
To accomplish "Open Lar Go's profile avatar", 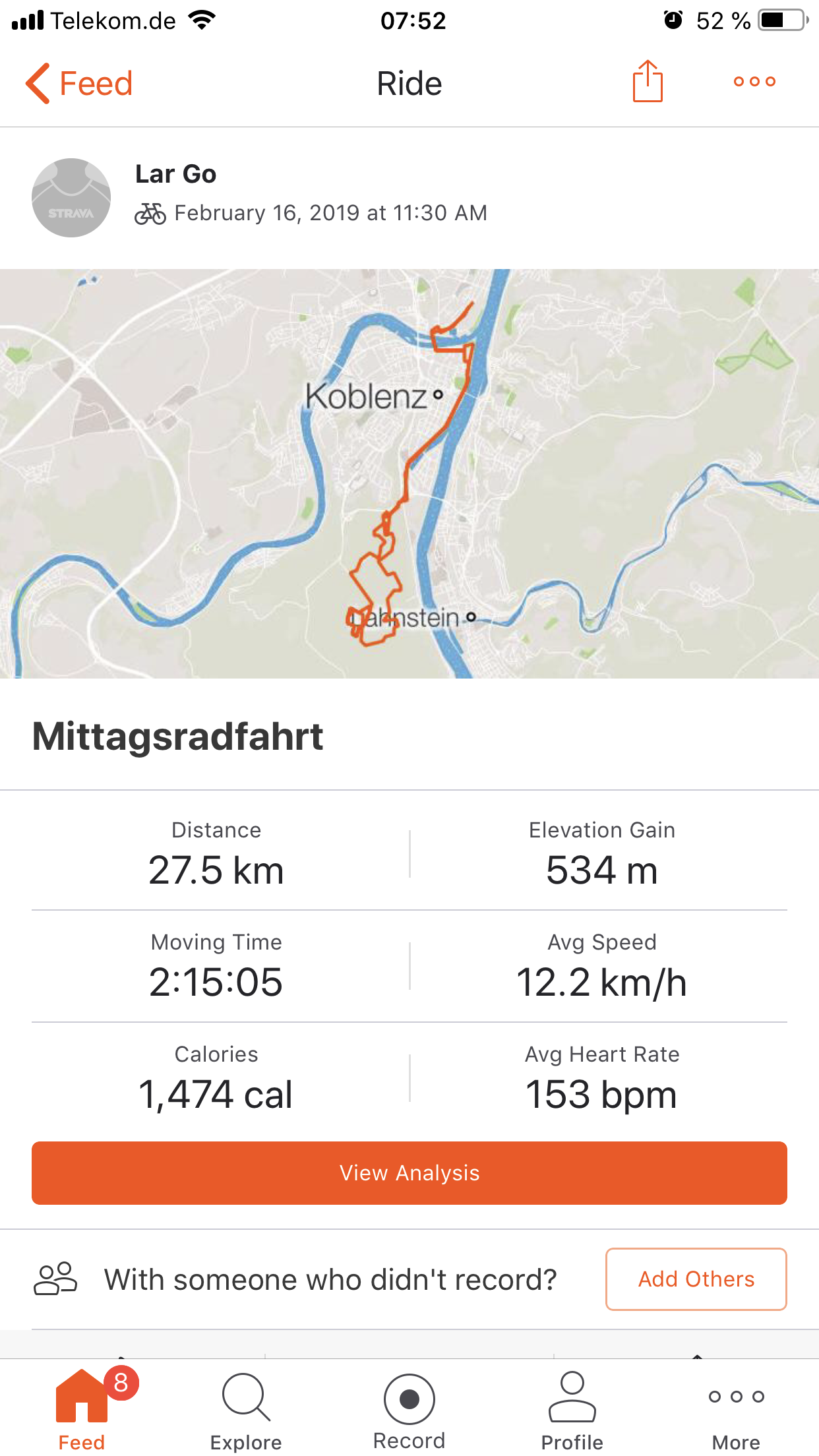I will tap(71, 197).
